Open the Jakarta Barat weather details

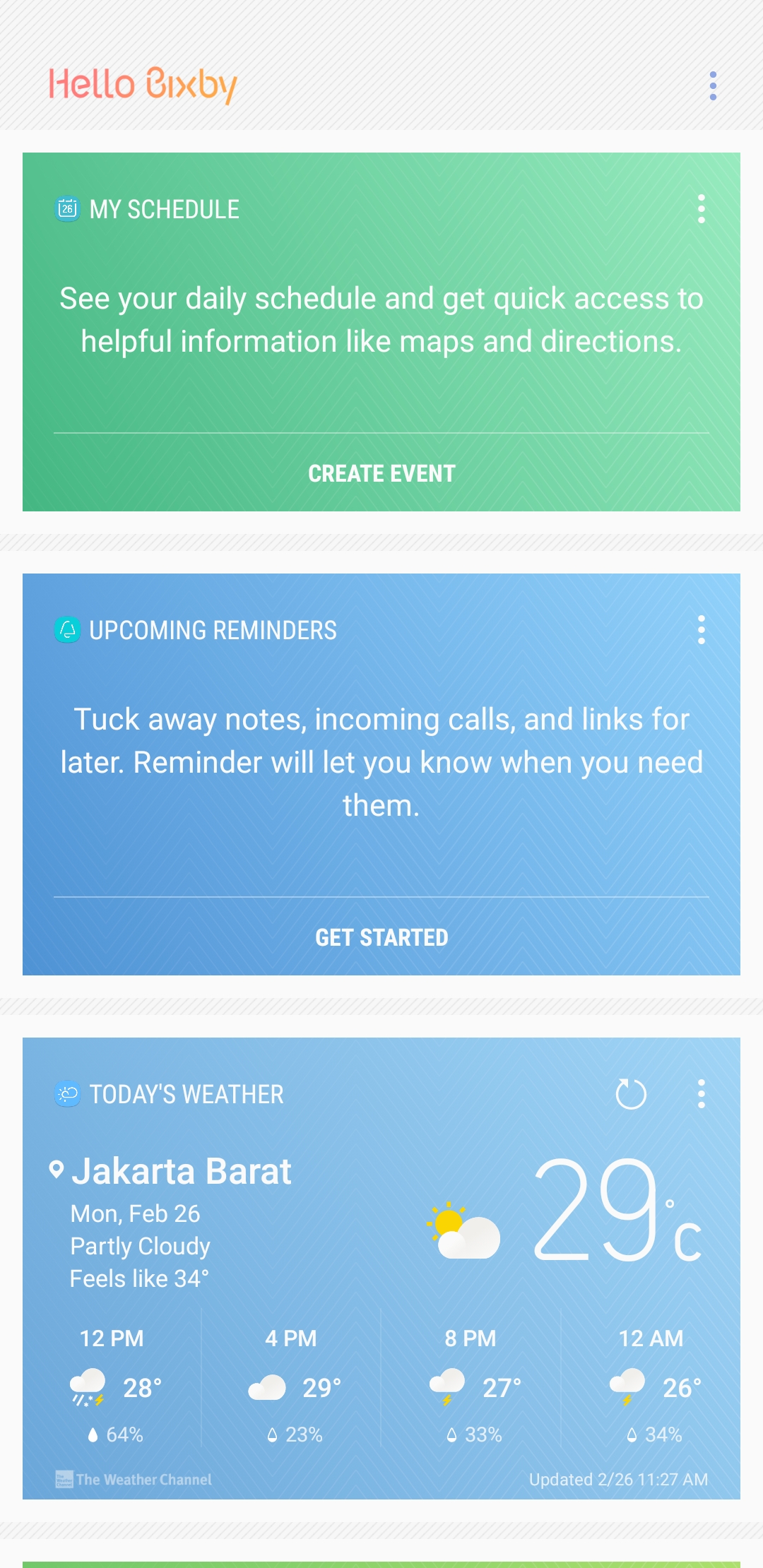(181, 1172)
